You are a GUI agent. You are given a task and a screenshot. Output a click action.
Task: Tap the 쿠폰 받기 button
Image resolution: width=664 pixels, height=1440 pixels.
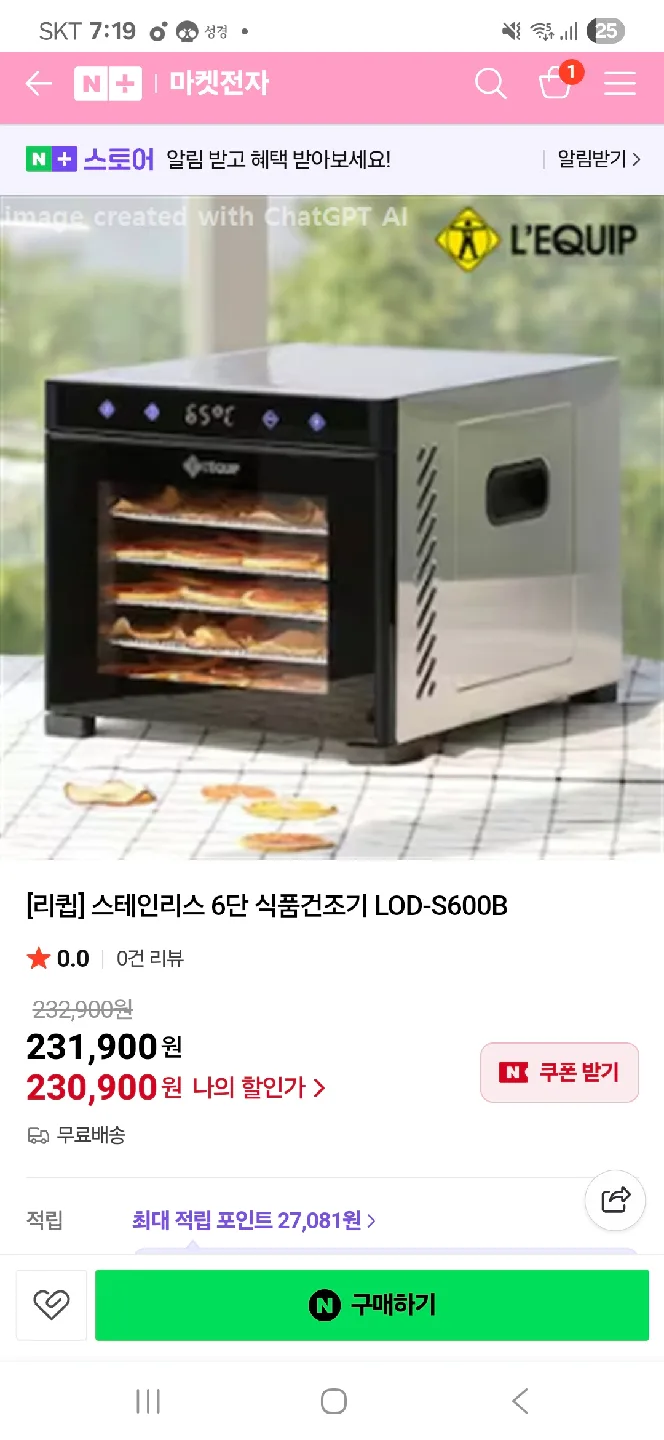tap(559, 1073)
